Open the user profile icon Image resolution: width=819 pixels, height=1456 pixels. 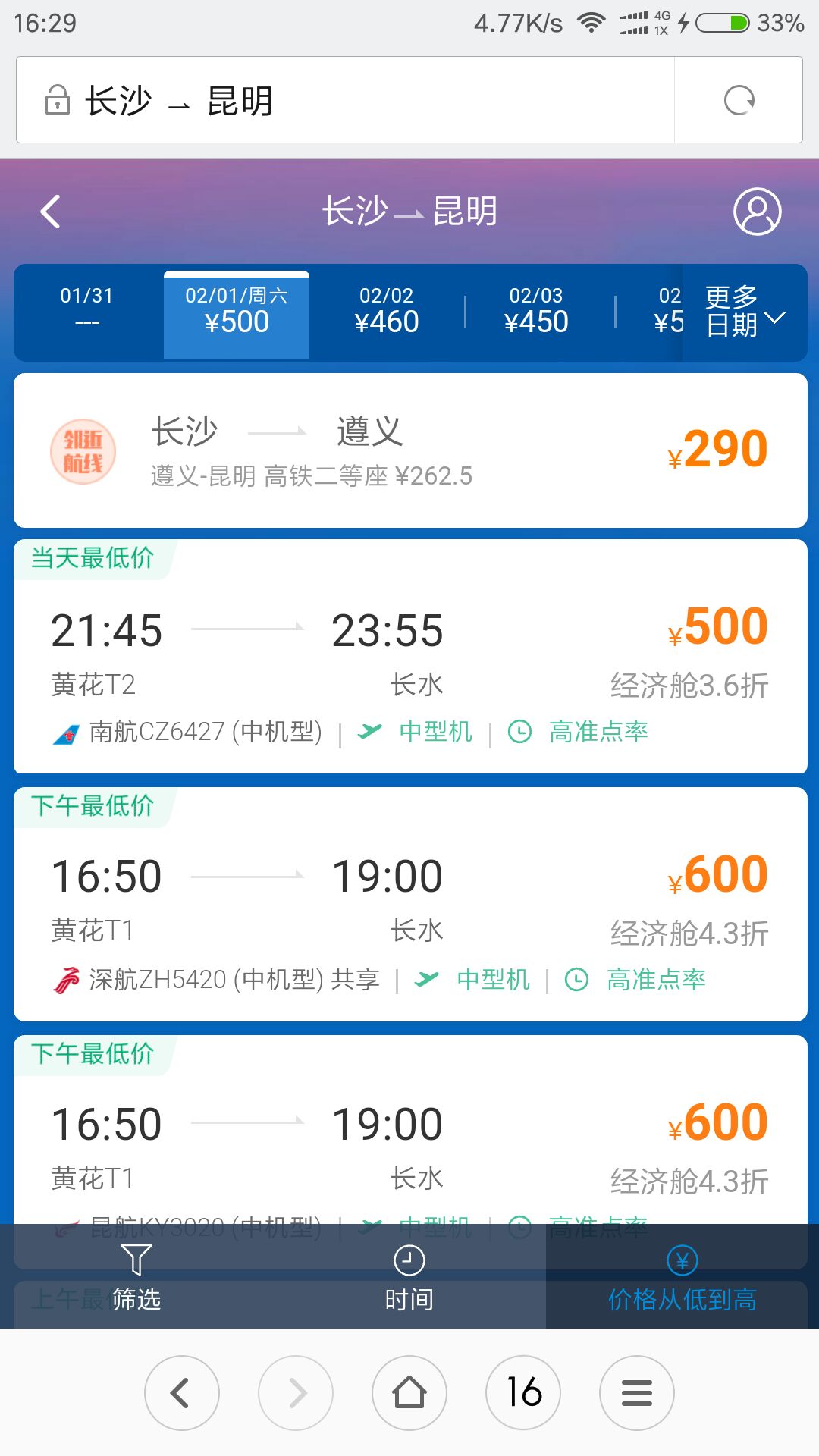click(757, 212)
